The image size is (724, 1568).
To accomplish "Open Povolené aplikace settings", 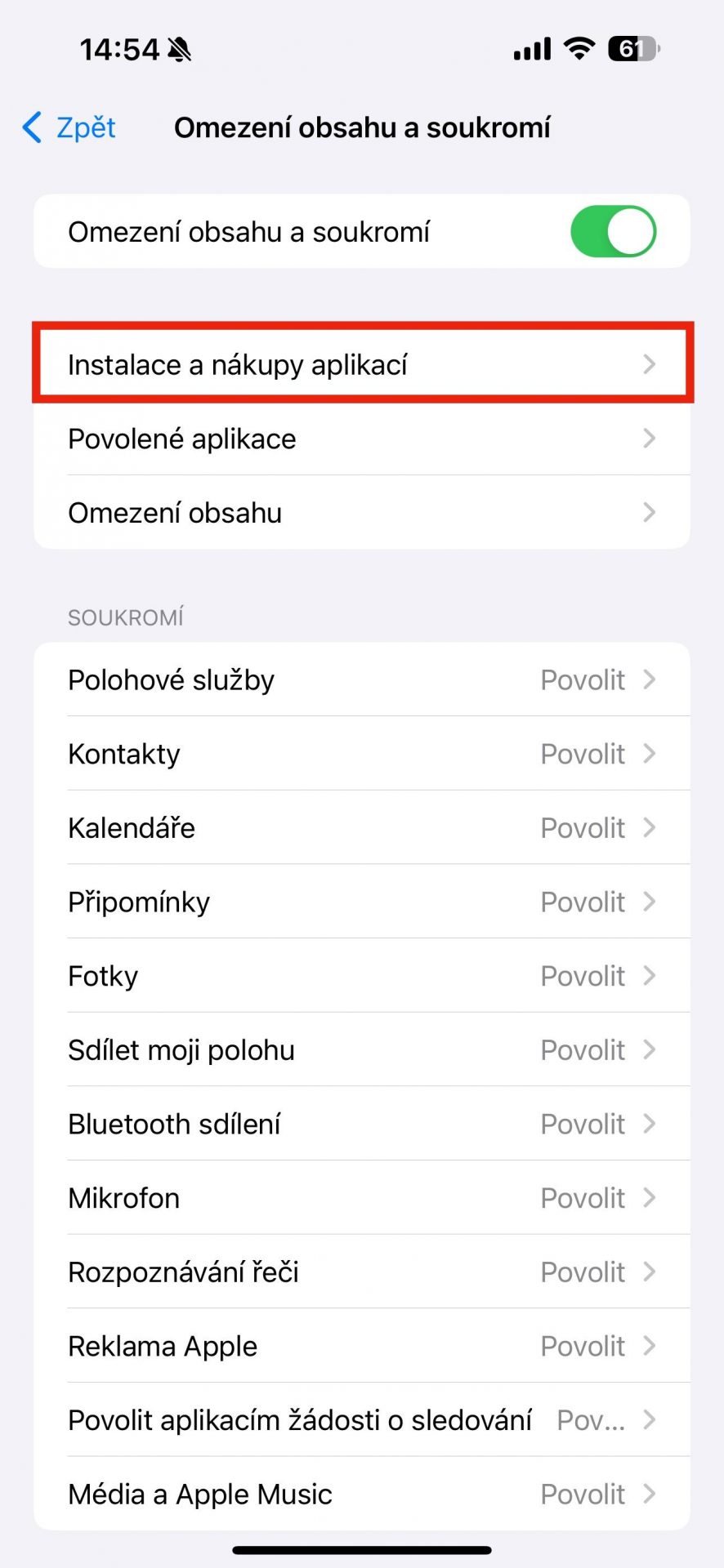I will click(362, 439).
